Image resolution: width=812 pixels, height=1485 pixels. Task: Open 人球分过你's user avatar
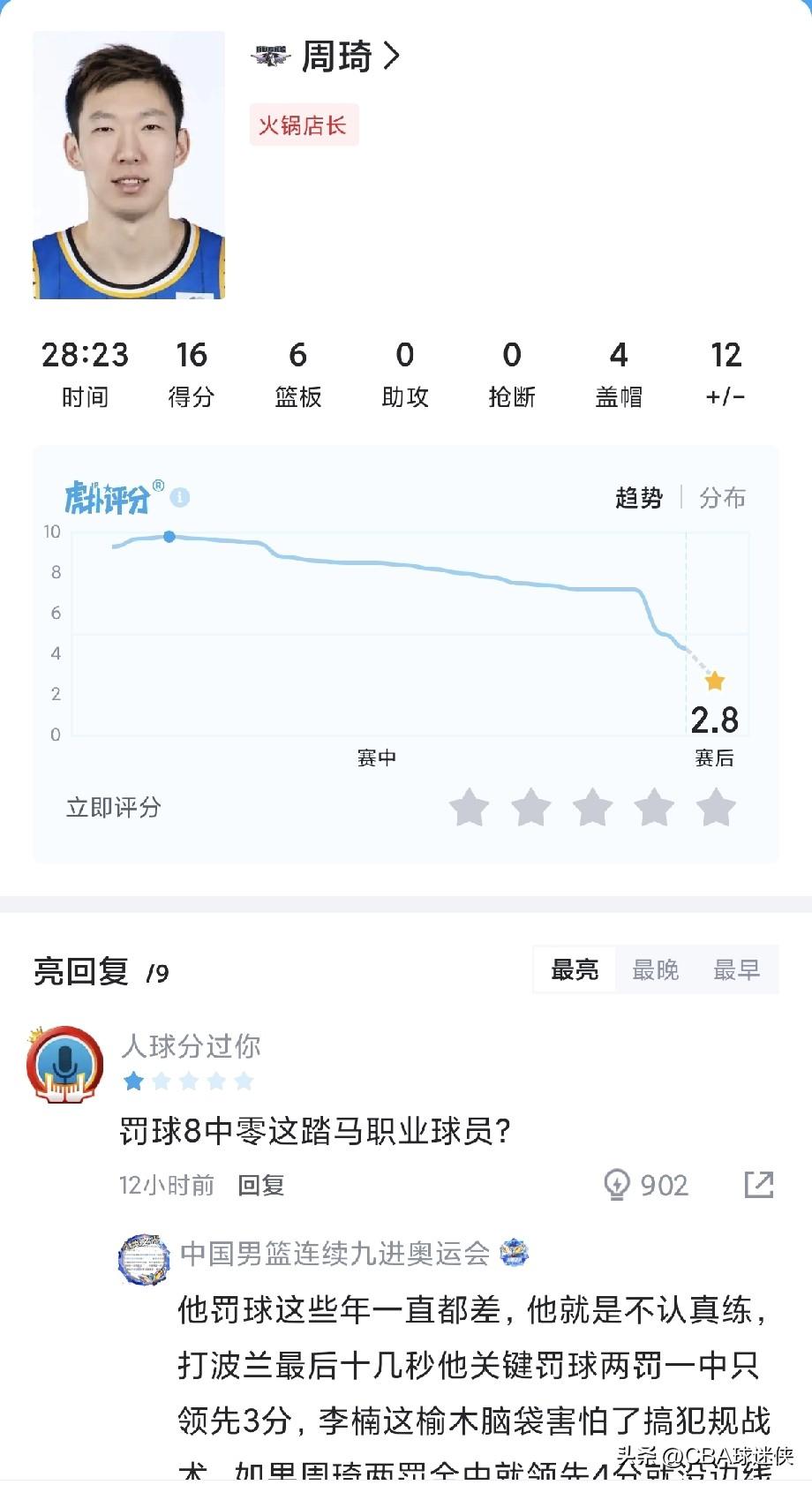pos(64,1064)
